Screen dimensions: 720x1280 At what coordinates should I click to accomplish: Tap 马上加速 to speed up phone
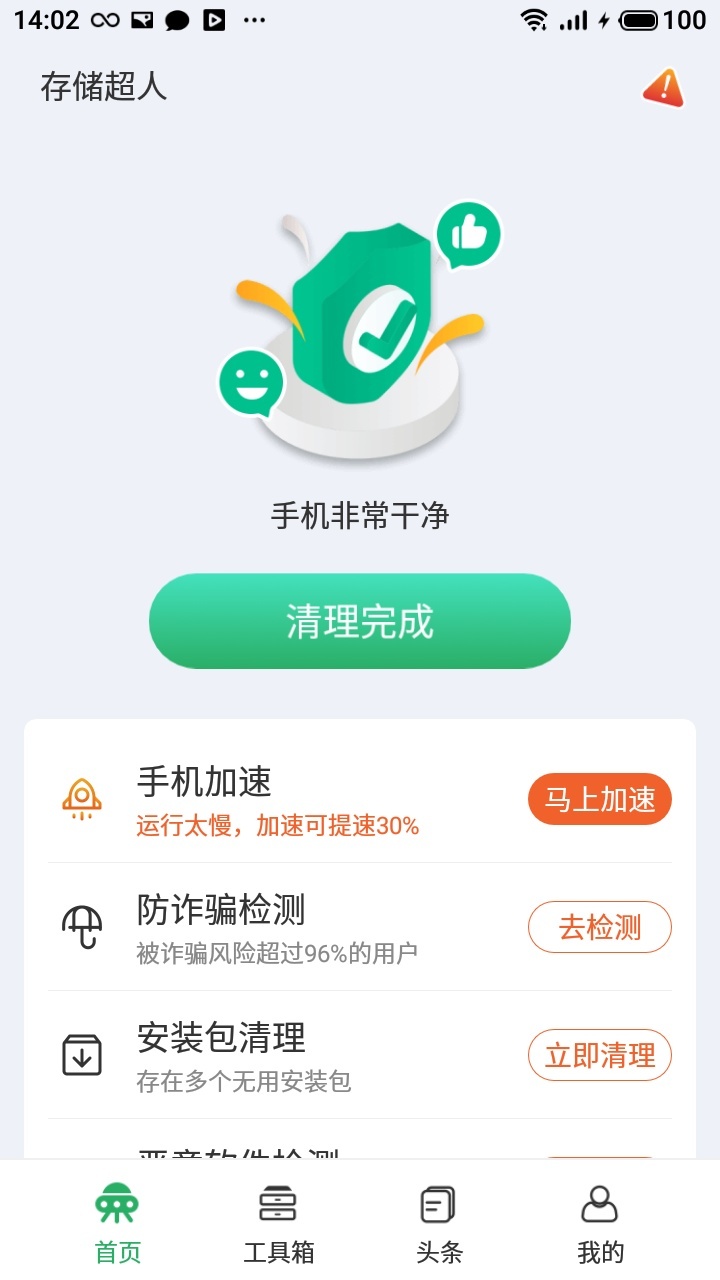[599, 799]
